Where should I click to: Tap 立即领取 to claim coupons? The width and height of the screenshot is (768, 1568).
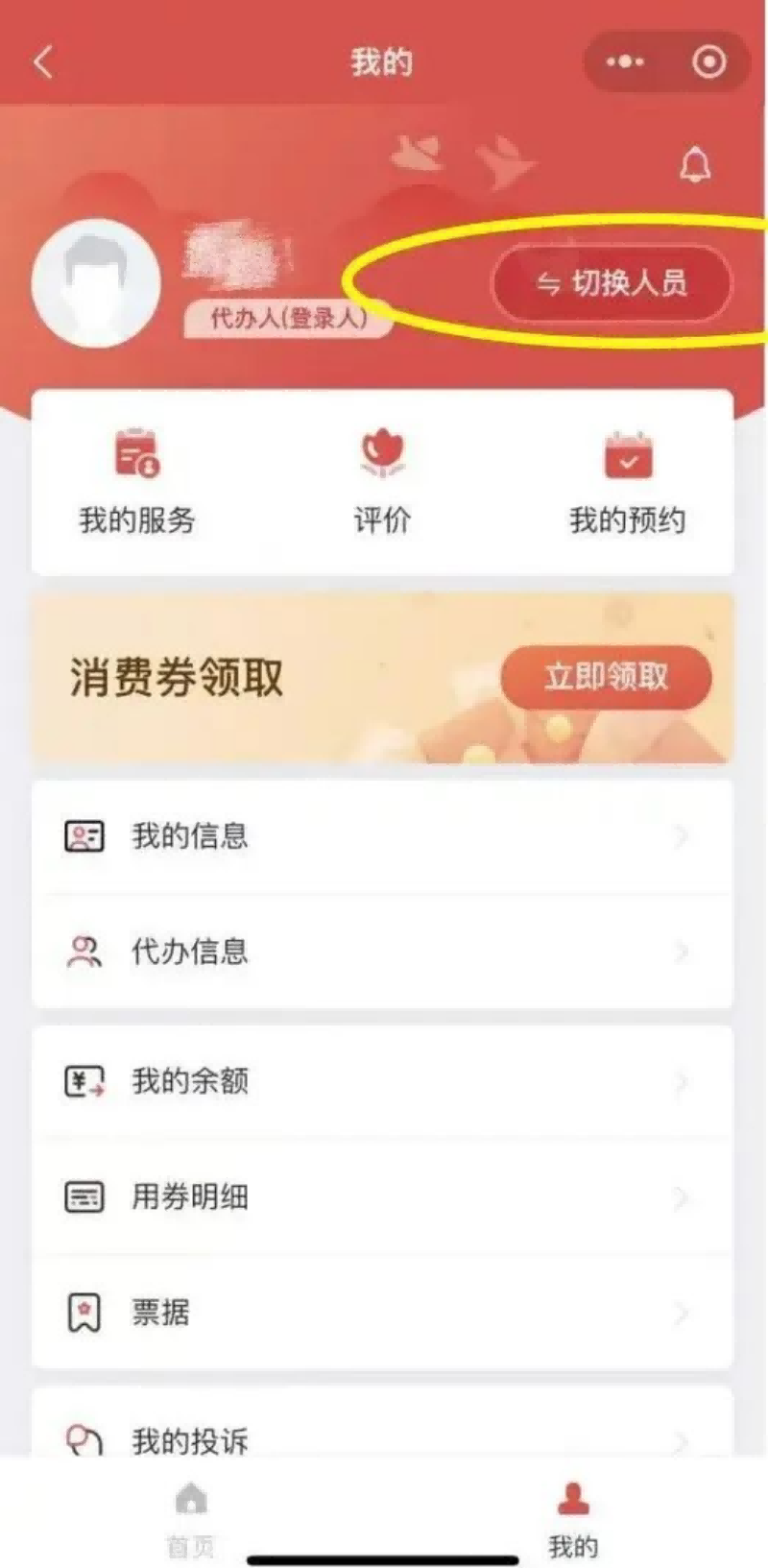click(x=606, y=677)
